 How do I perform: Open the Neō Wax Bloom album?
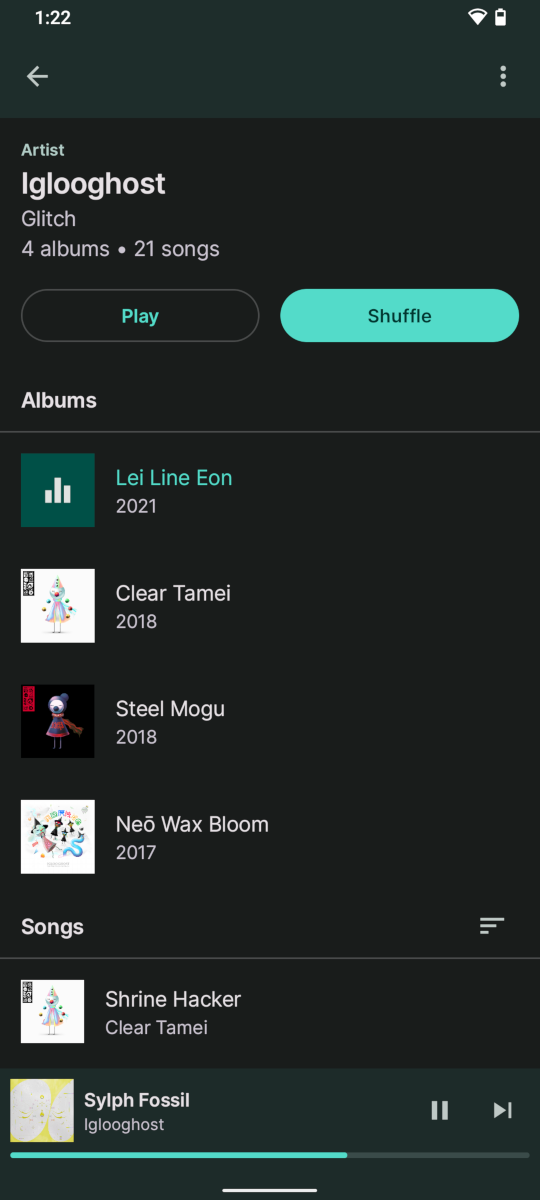click(x=270, y=837)
